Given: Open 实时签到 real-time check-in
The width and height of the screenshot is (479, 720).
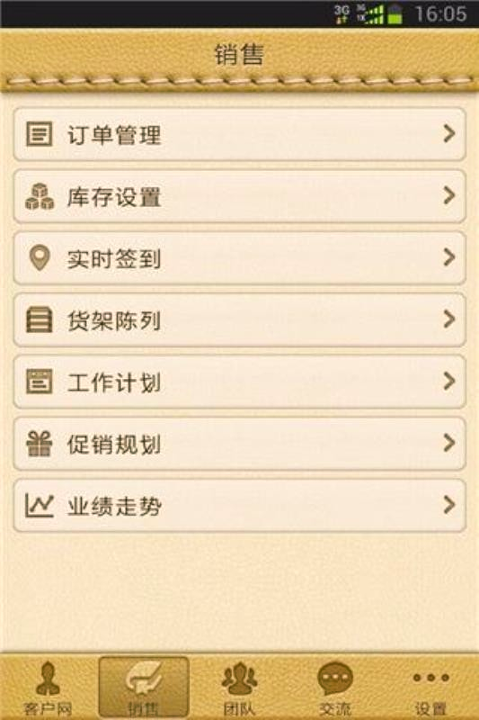Looking at the screenshot, I should [x=239, y=258].
